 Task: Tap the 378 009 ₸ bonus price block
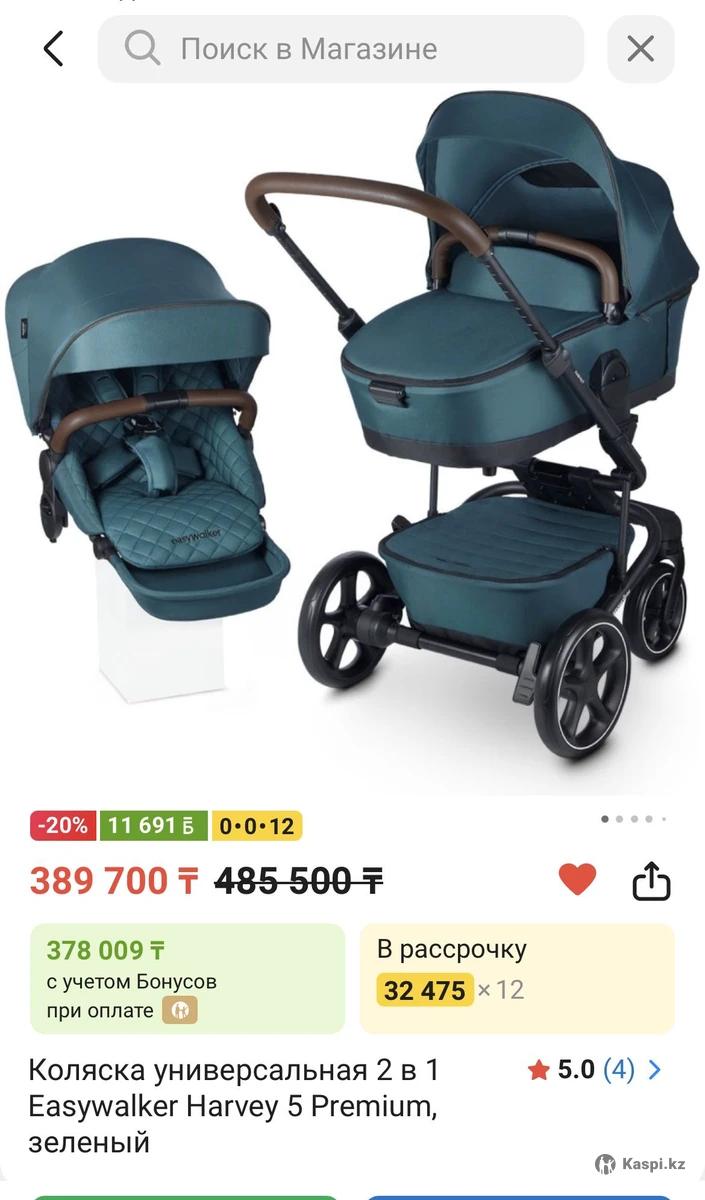point(187,978)
